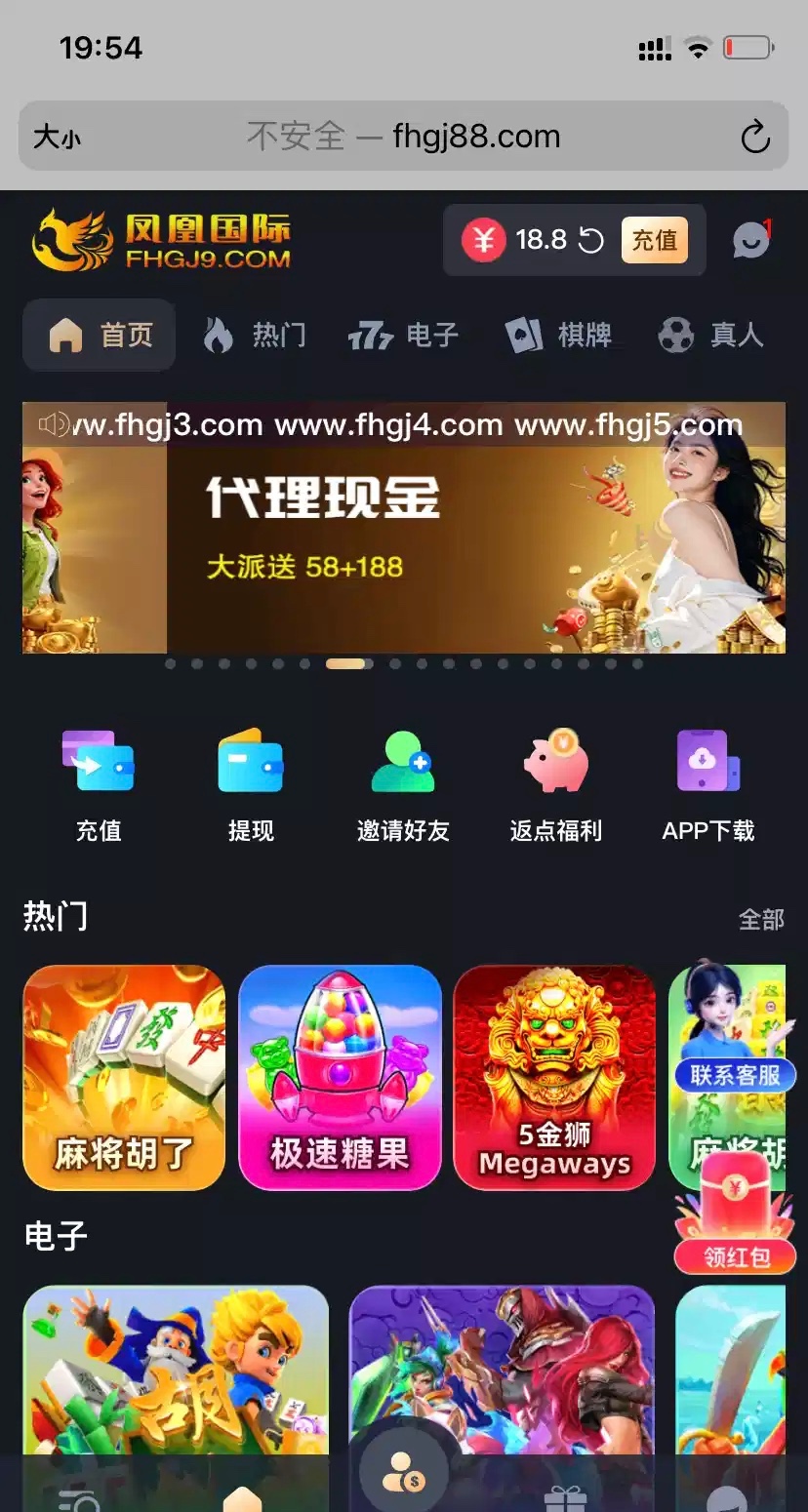Select the 棋牌 tab
808x1512 pixels.
coord(559,336)
